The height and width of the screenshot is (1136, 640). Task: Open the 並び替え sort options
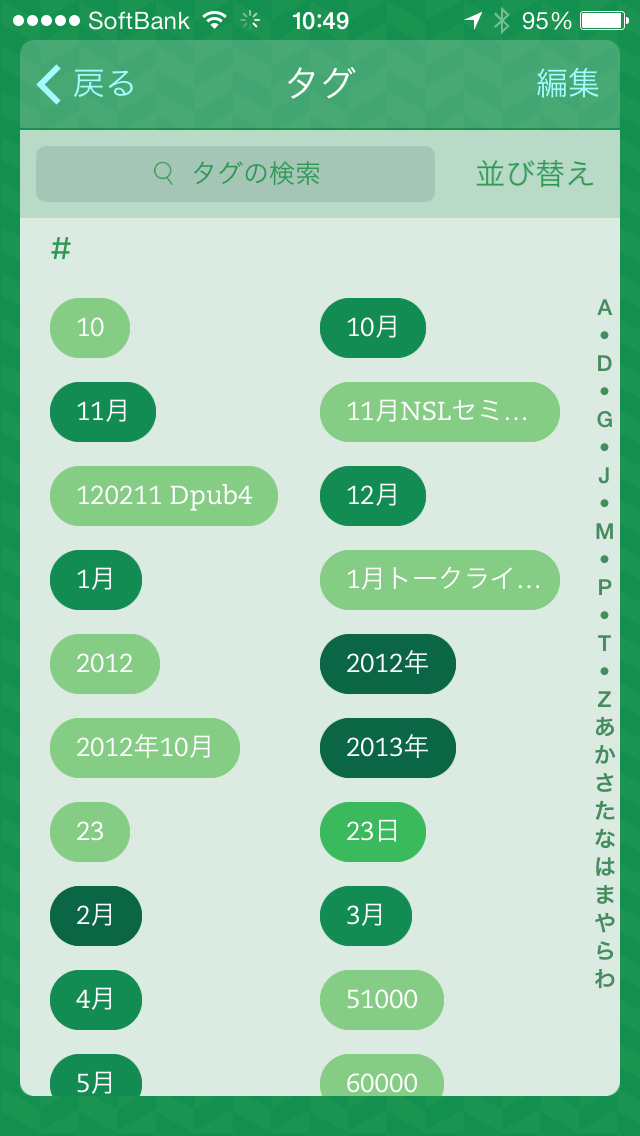(x=535, y=174)
